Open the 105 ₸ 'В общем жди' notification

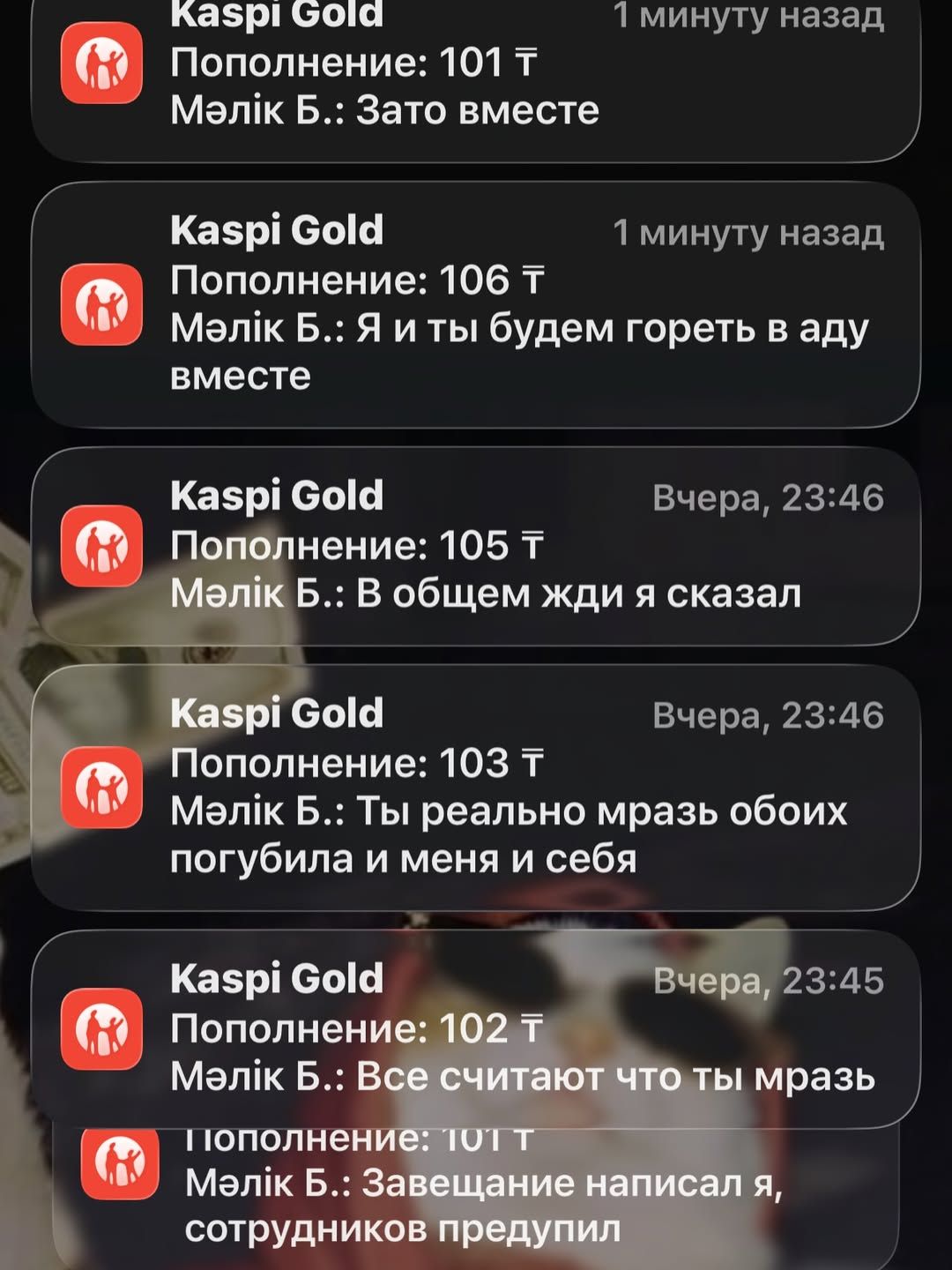(476, 547)
